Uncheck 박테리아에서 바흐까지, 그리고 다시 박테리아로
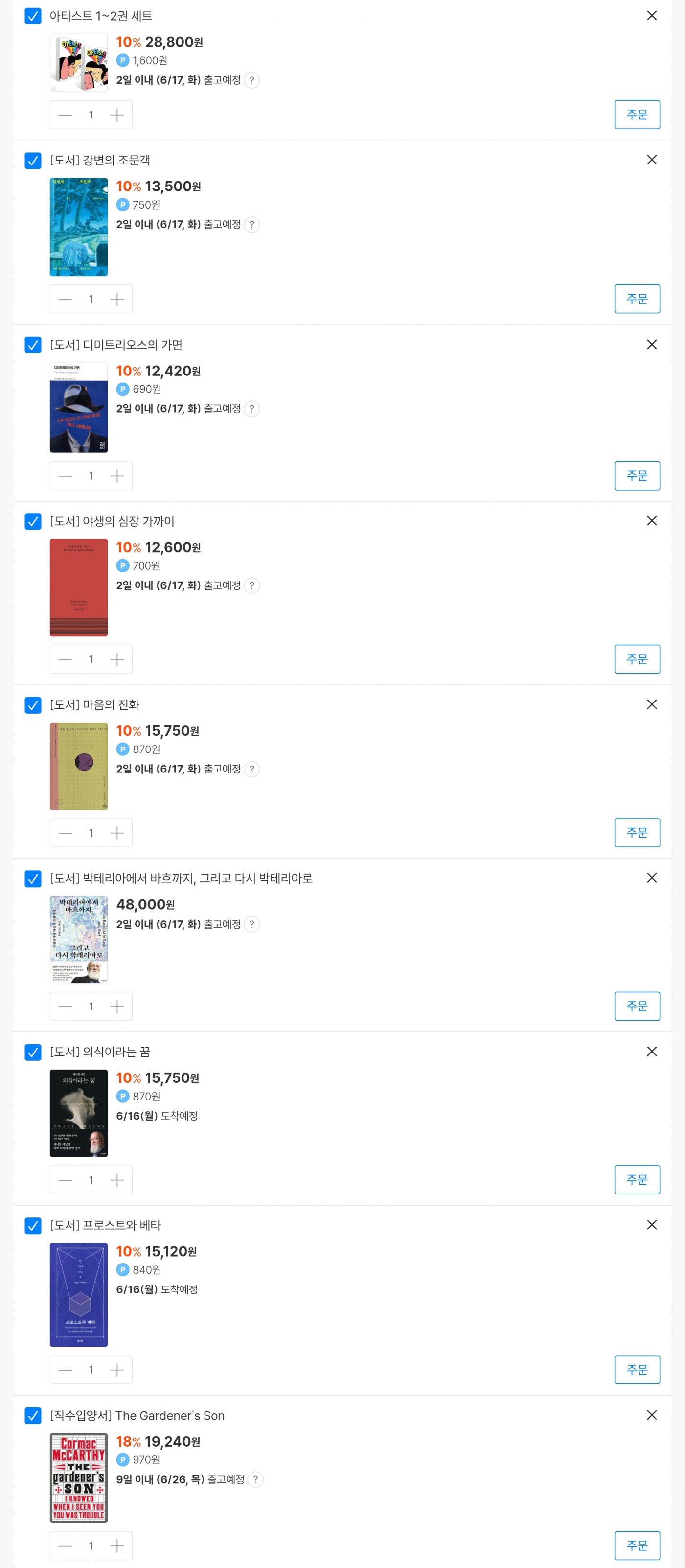 [x=33, y=878]
